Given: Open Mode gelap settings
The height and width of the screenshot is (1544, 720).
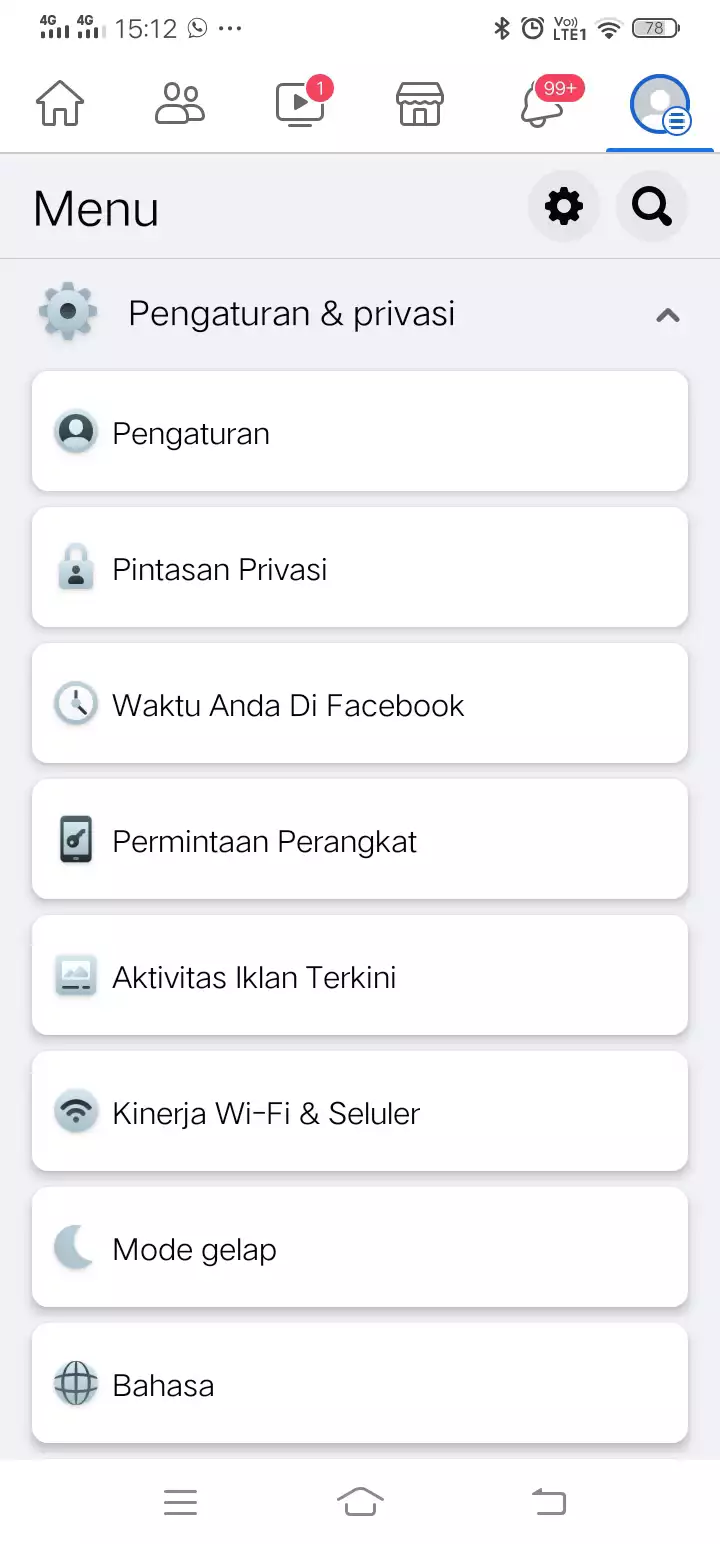Looking at the screenshot, I should pos(360,1248).
